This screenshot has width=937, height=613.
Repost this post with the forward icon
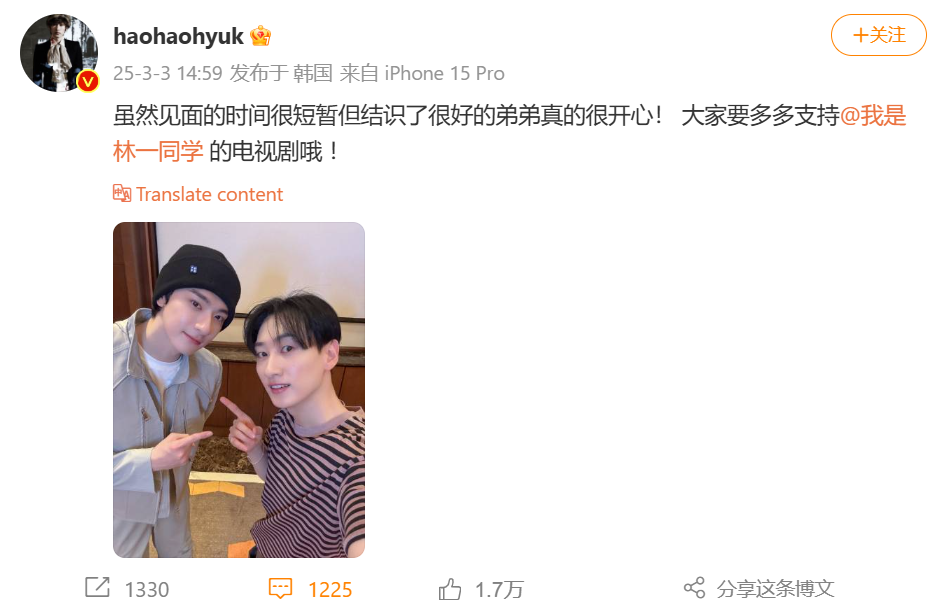pos(98,588)
